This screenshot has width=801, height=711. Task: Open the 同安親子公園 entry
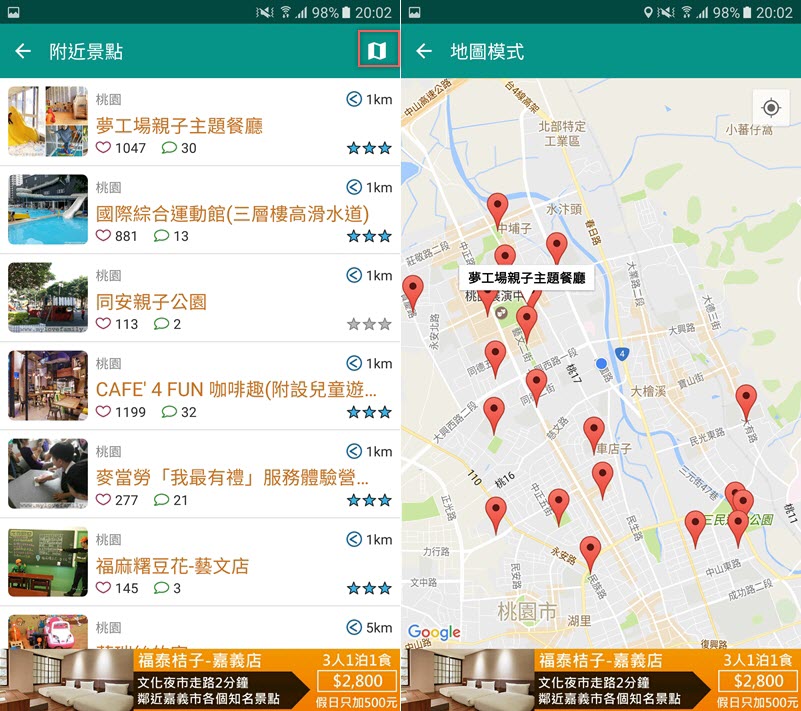(151, 302)
